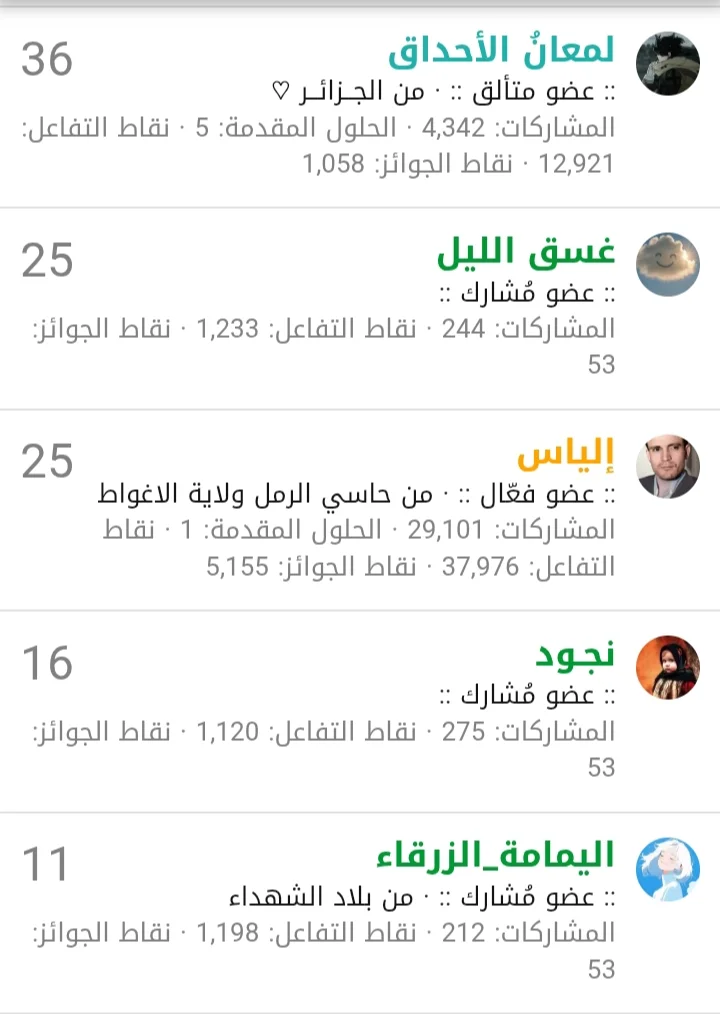Tap the smiling cloud avatar of غسق الليل
720x1014 pixels.
[x=667, y=264]
